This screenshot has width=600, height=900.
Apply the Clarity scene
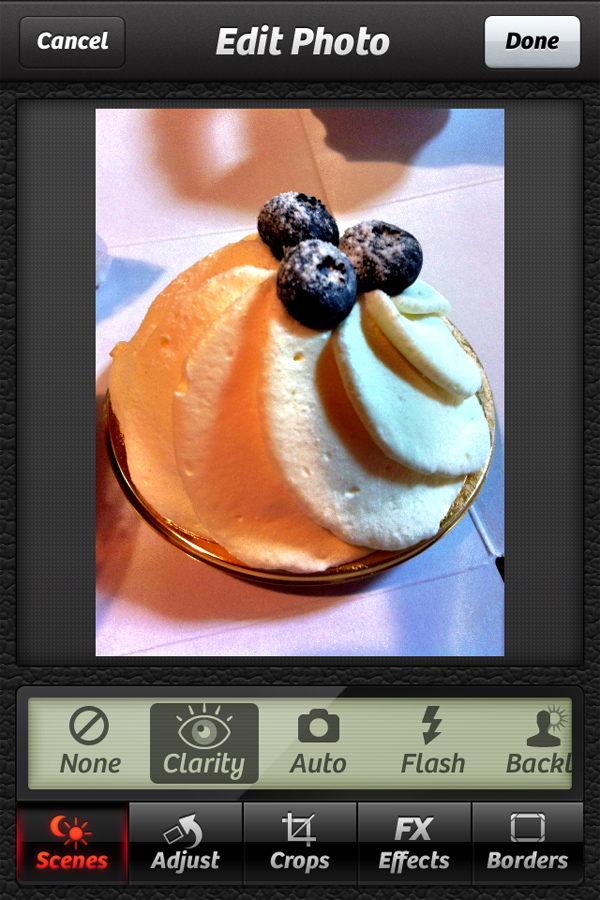tap(204, 743)
